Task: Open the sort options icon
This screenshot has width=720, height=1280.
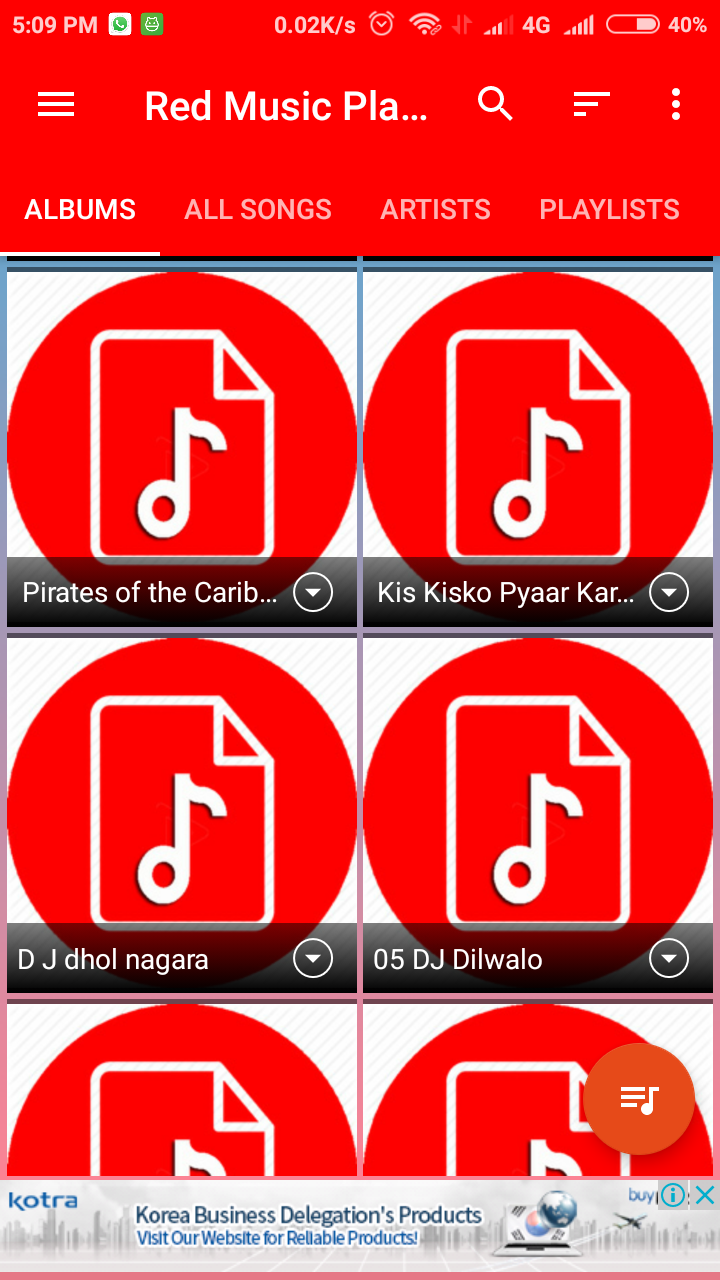Action: coord(590,104)
